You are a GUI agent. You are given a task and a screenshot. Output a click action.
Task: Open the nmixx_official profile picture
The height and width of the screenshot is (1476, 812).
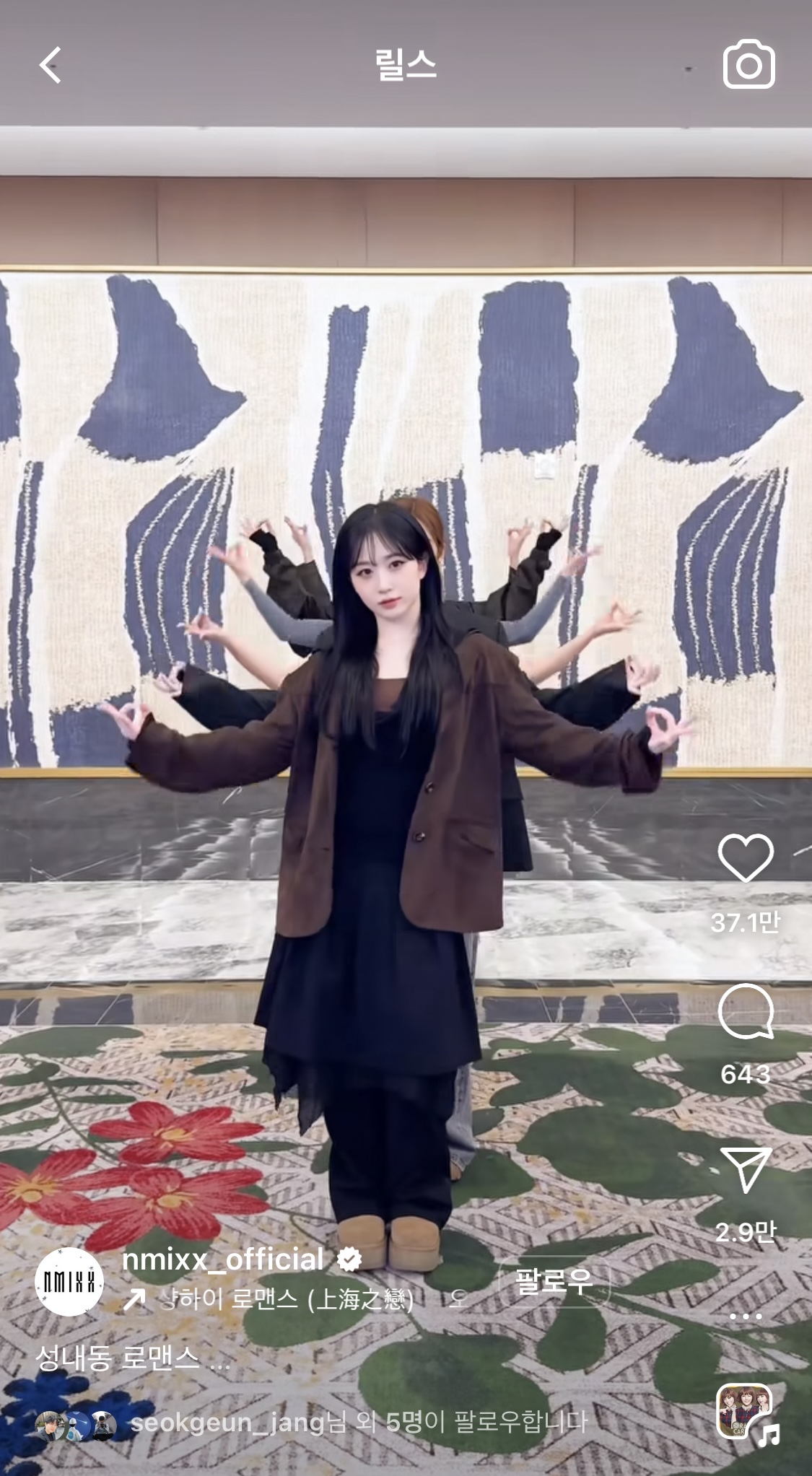pos(70,1281)
